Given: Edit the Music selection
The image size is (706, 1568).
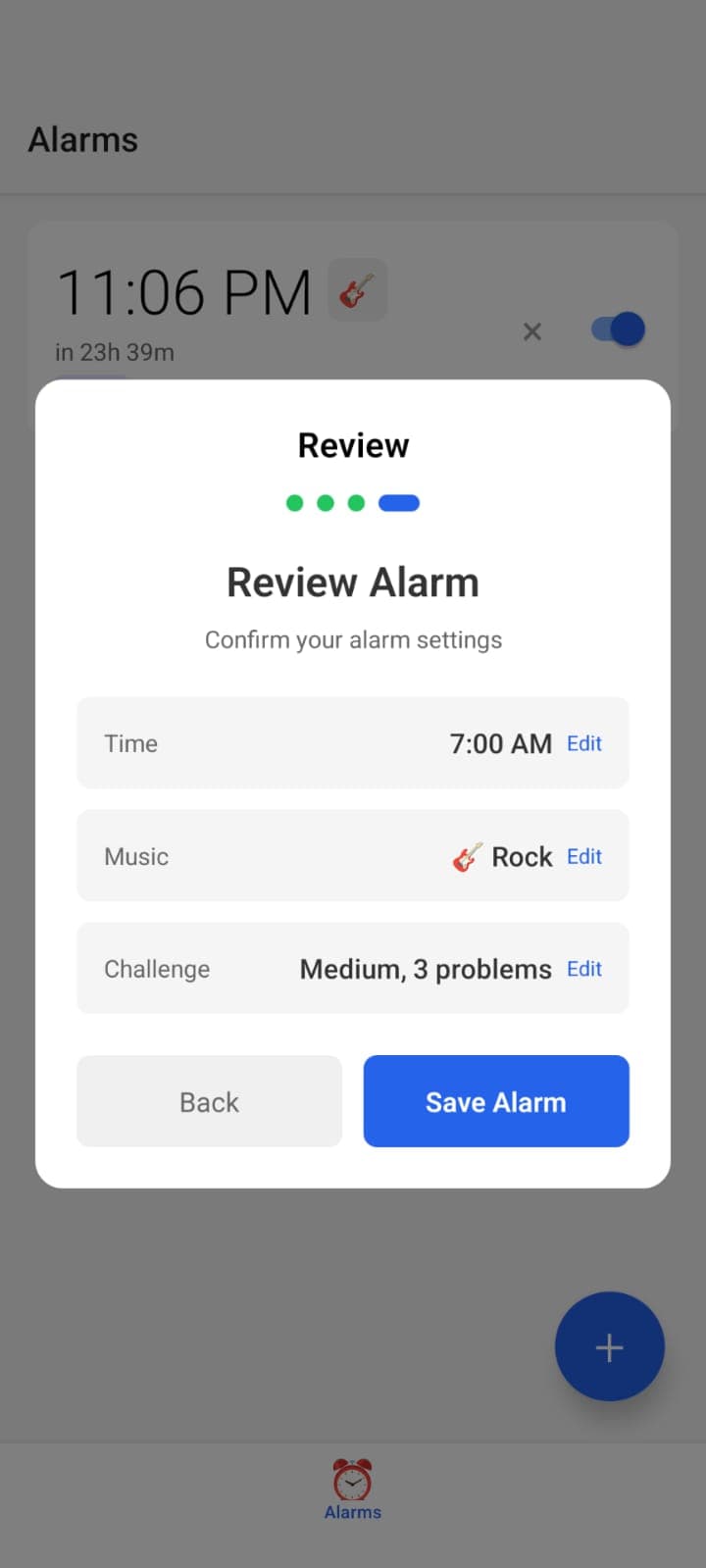Looking at the screenshot, I should pos(584,856).
